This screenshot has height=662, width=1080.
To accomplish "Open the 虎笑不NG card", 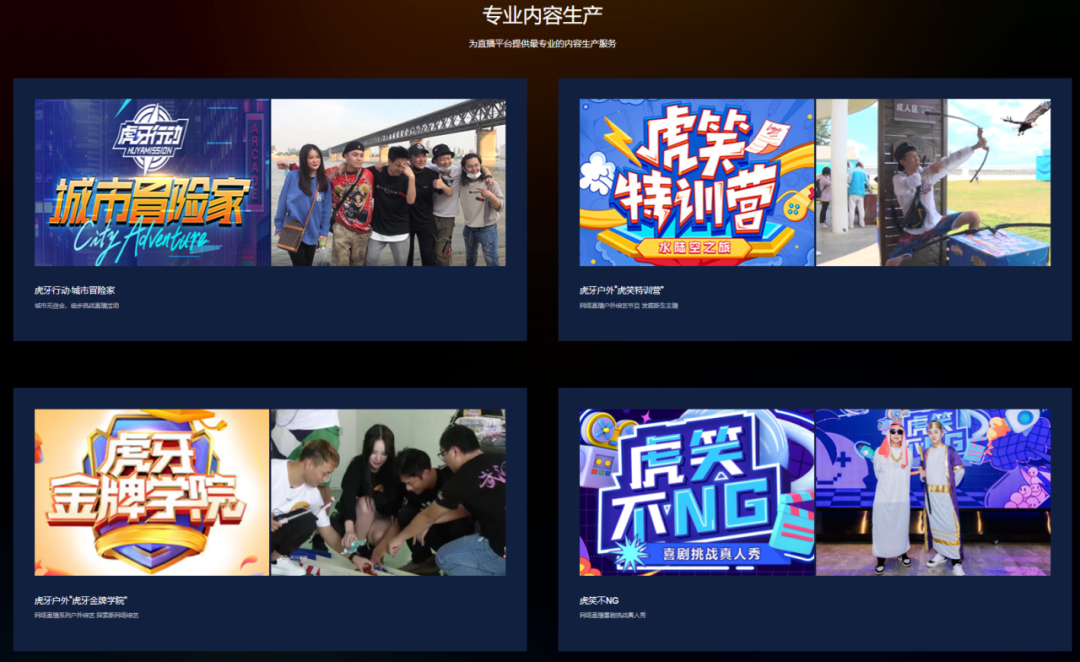I will click(x=815, y=518).
